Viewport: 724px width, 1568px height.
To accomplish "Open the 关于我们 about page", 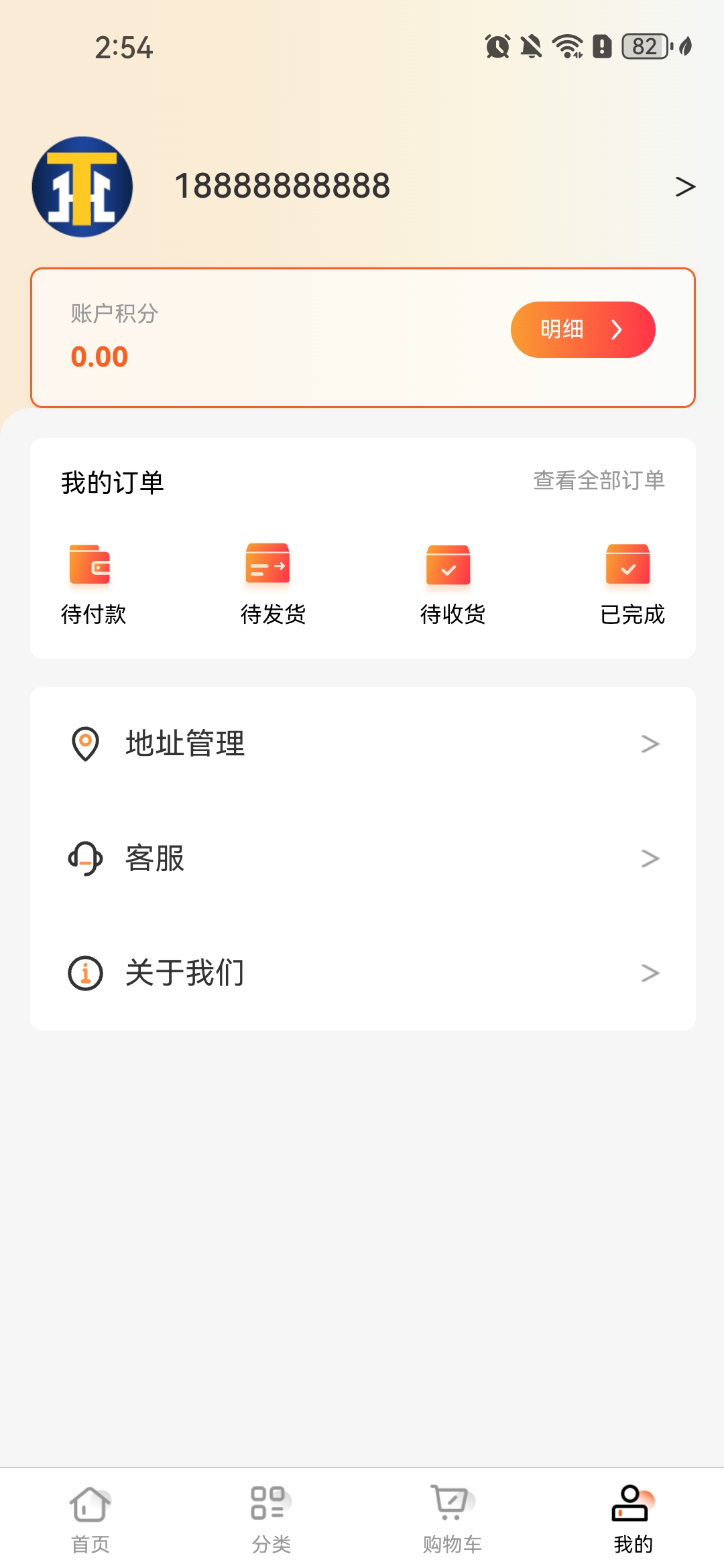I will (363, 973).
